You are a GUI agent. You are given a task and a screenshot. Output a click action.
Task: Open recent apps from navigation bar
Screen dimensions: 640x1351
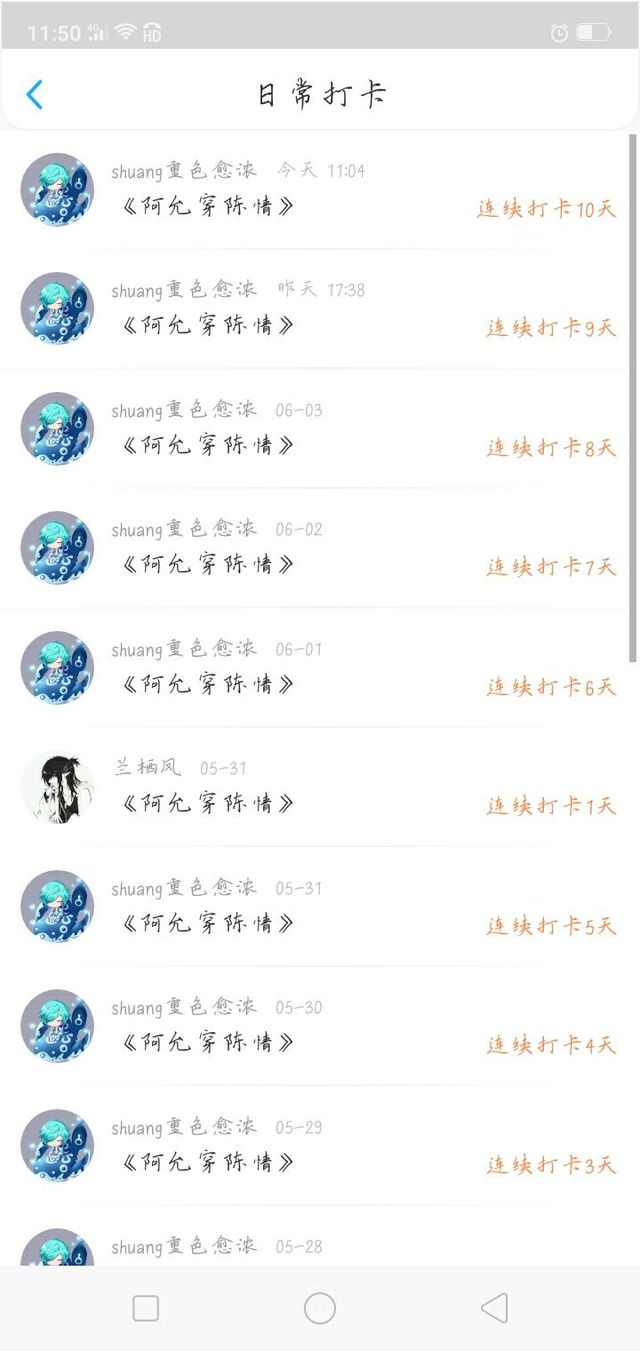point(146,1308)
